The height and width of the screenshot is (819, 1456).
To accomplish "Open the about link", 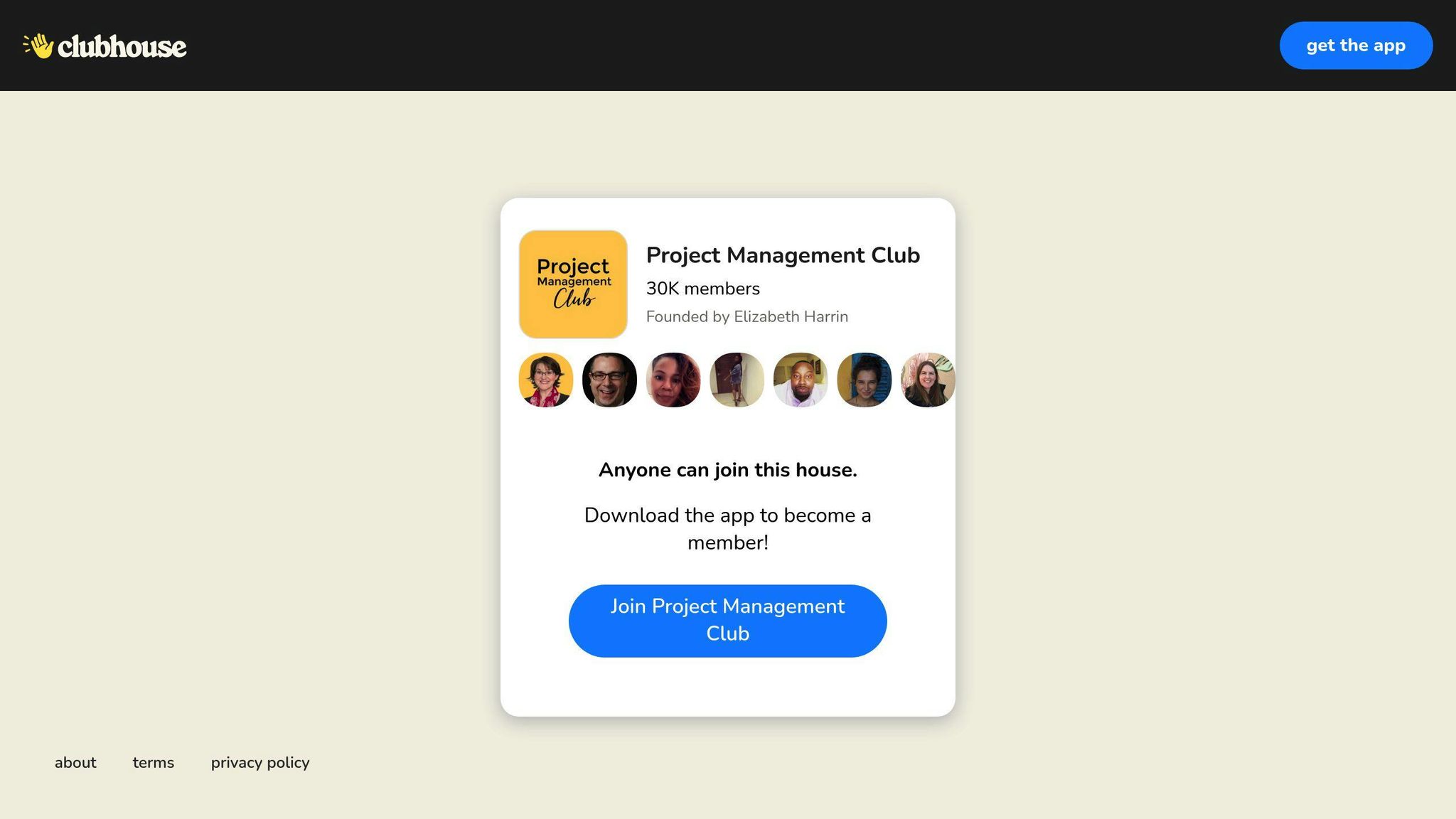I will (x=75, y=762).
